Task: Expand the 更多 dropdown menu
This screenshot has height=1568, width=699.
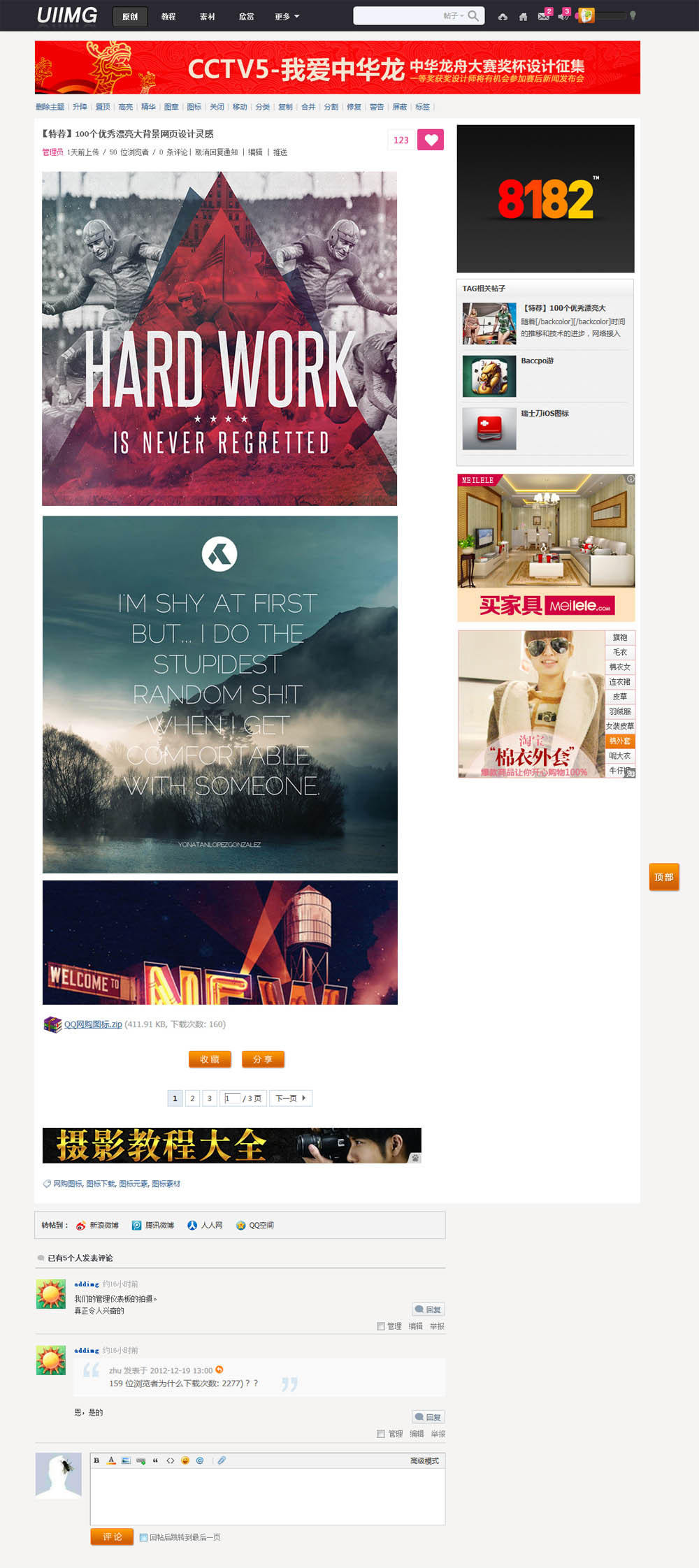Action: pos(287,17)
